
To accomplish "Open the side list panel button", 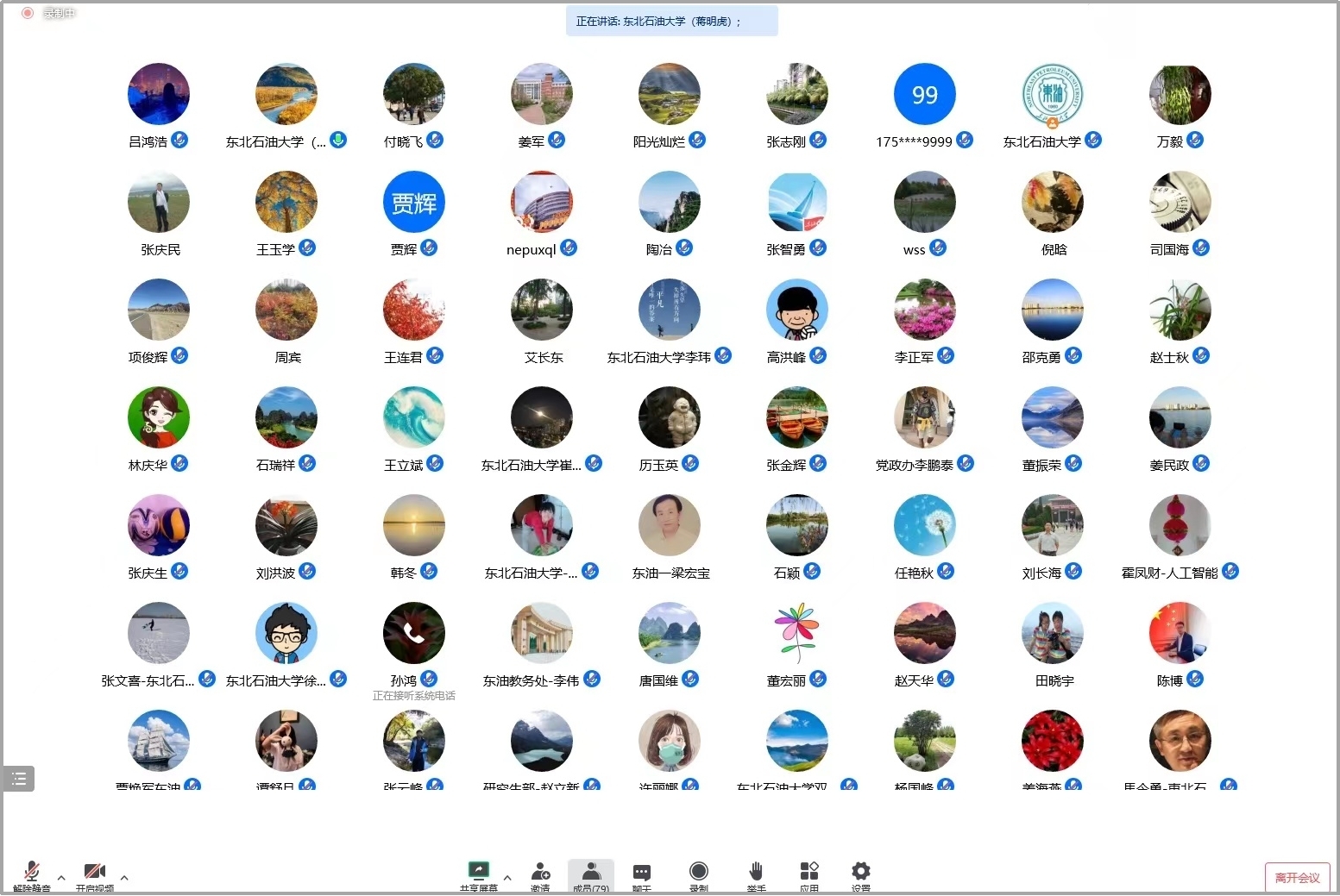I will 18,779.
